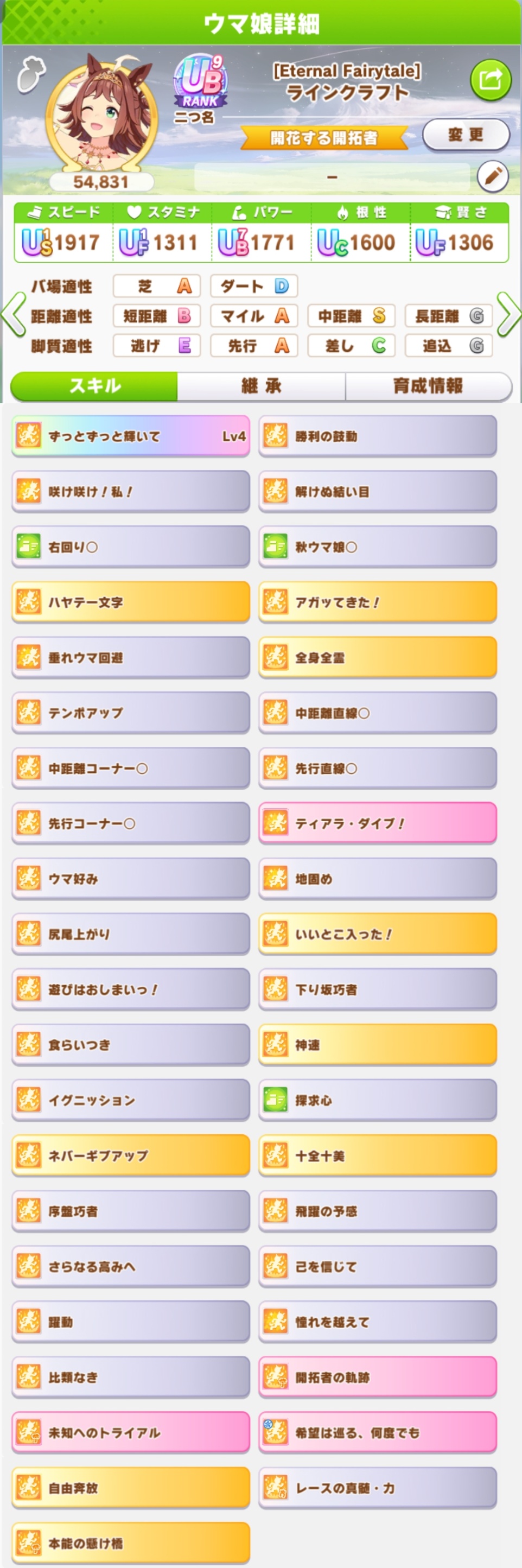
Task: Select the スキル tab
Action: [x=94, y=386]
